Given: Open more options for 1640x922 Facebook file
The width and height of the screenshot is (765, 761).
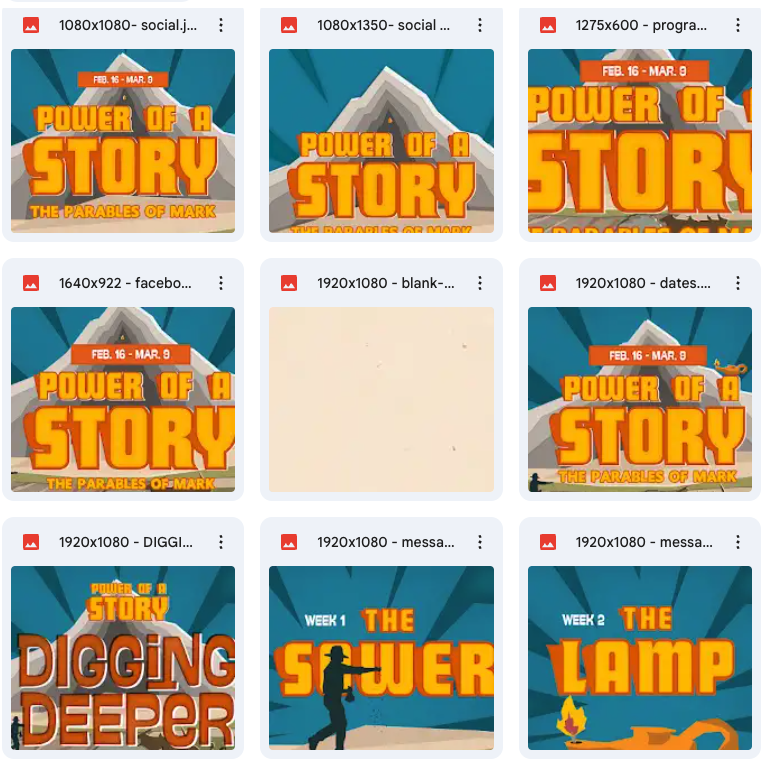Looking at the screenshot, I should click(x=222, y=283).
